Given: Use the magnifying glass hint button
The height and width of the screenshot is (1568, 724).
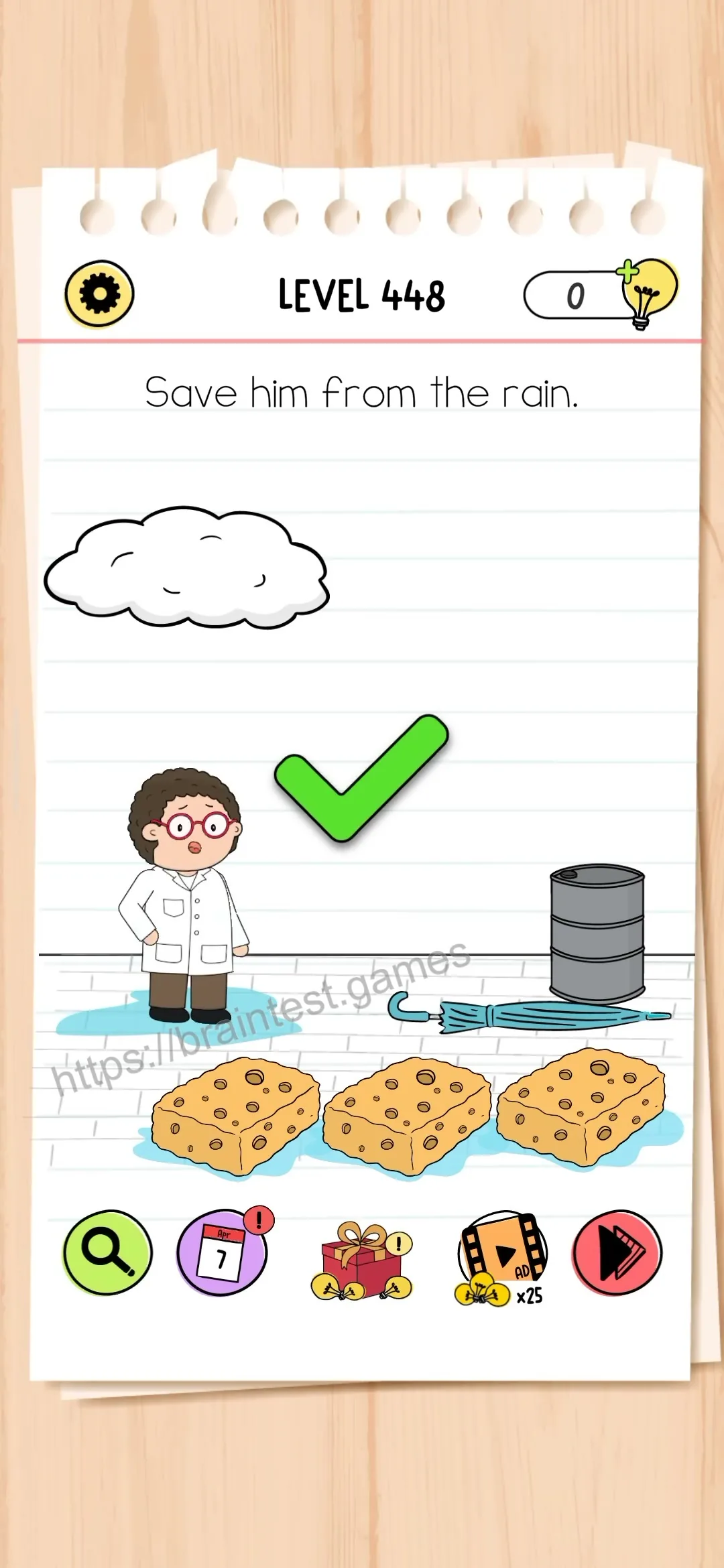Looking at the screenshot, I should (107, 1252).
